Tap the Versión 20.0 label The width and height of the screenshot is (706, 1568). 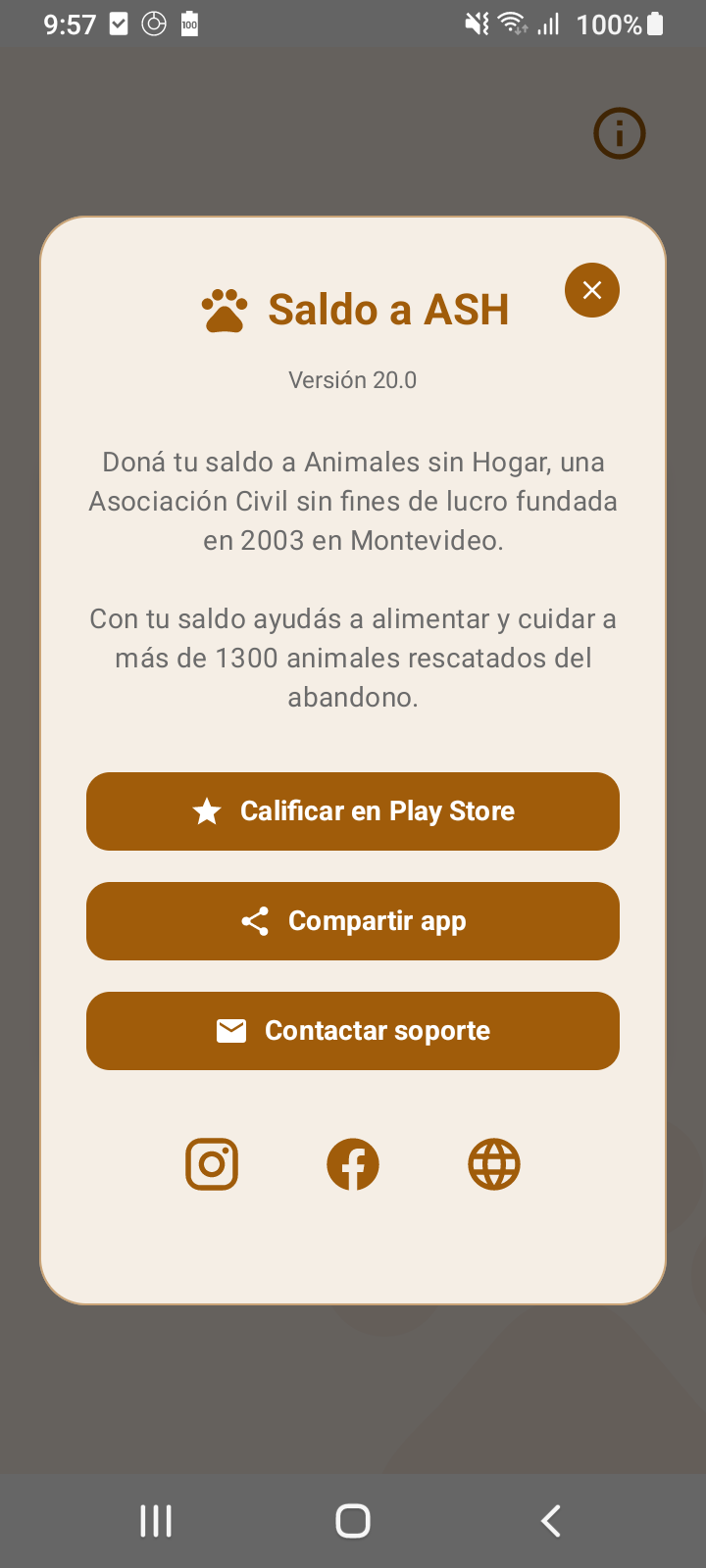pyautogui.click(x=353, y=380)
